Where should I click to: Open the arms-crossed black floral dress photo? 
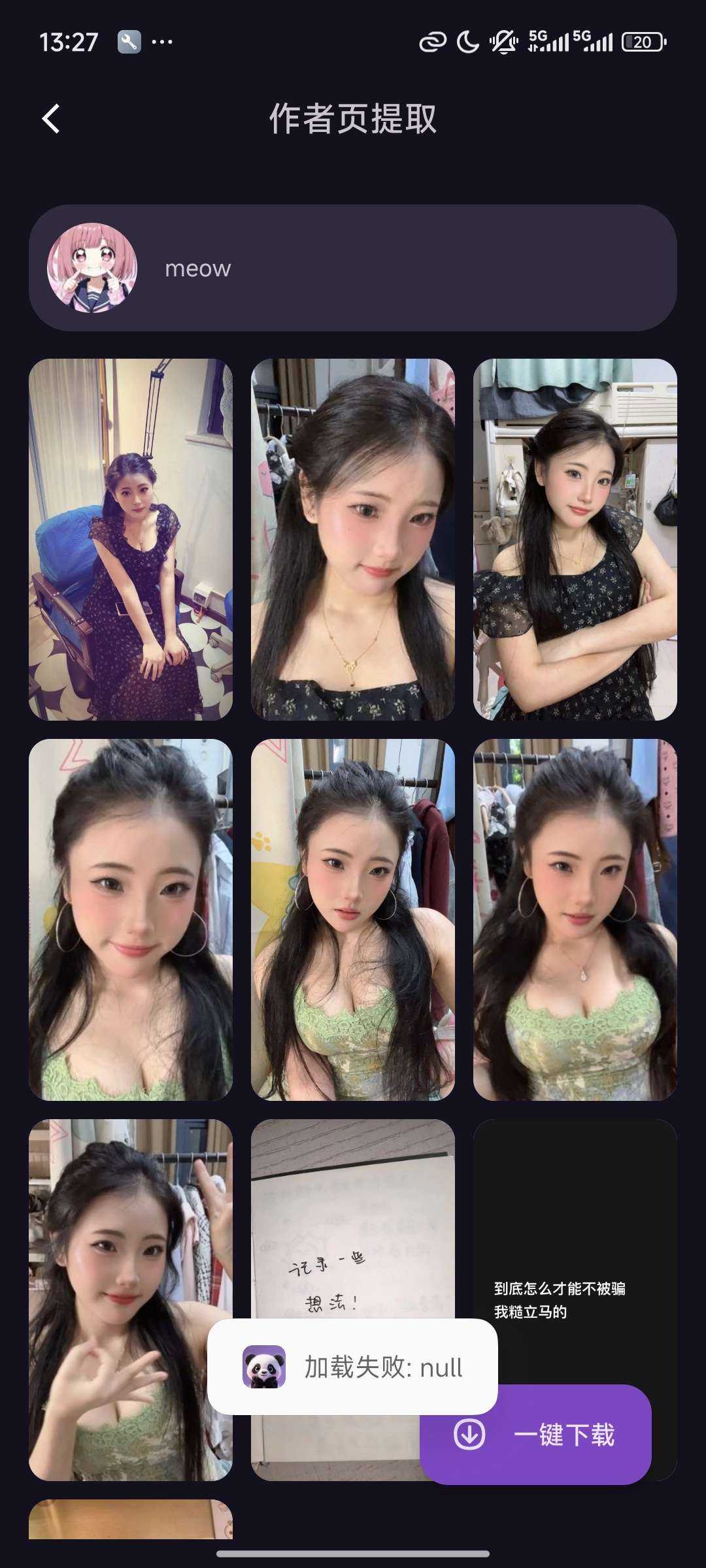pyautogui.click(x=575, y=539)
